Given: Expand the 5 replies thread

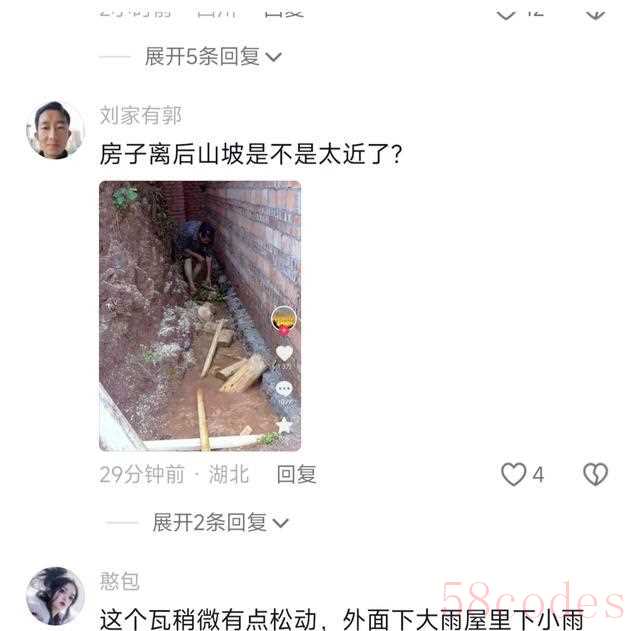Looking at the screenshot, I should 212,57.
